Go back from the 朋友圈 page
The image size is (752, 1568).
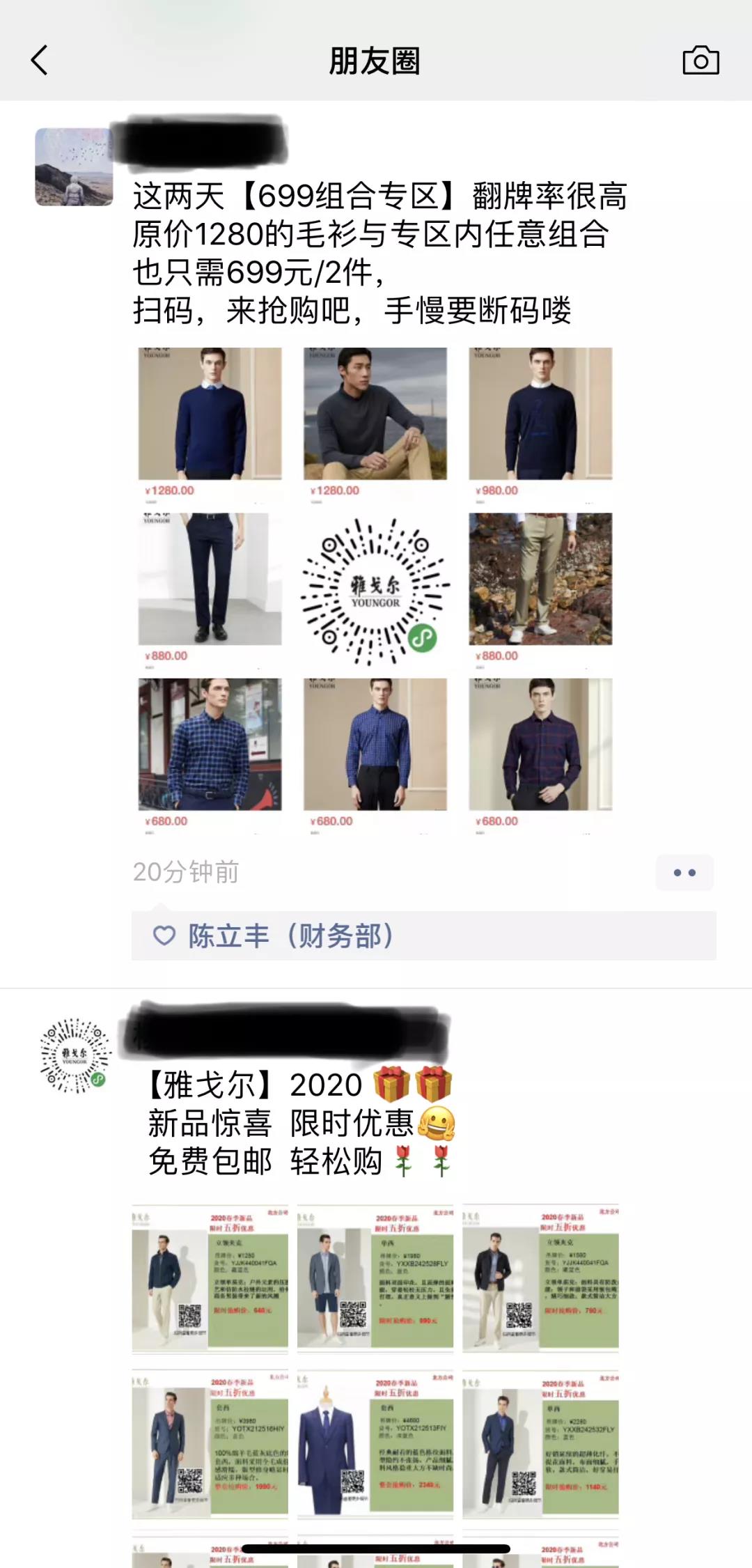point(40,61)
